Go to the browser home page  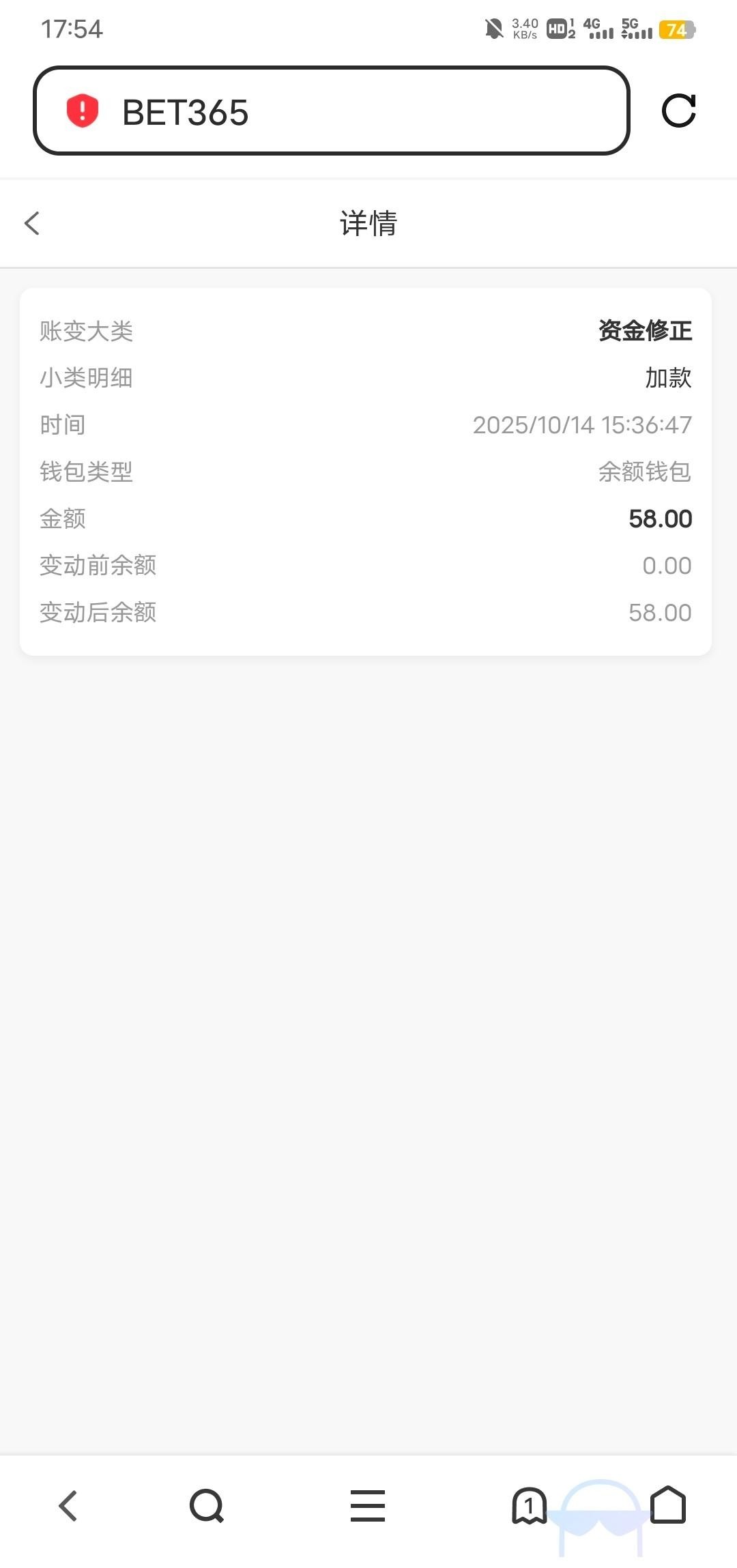coord(668,1505)
